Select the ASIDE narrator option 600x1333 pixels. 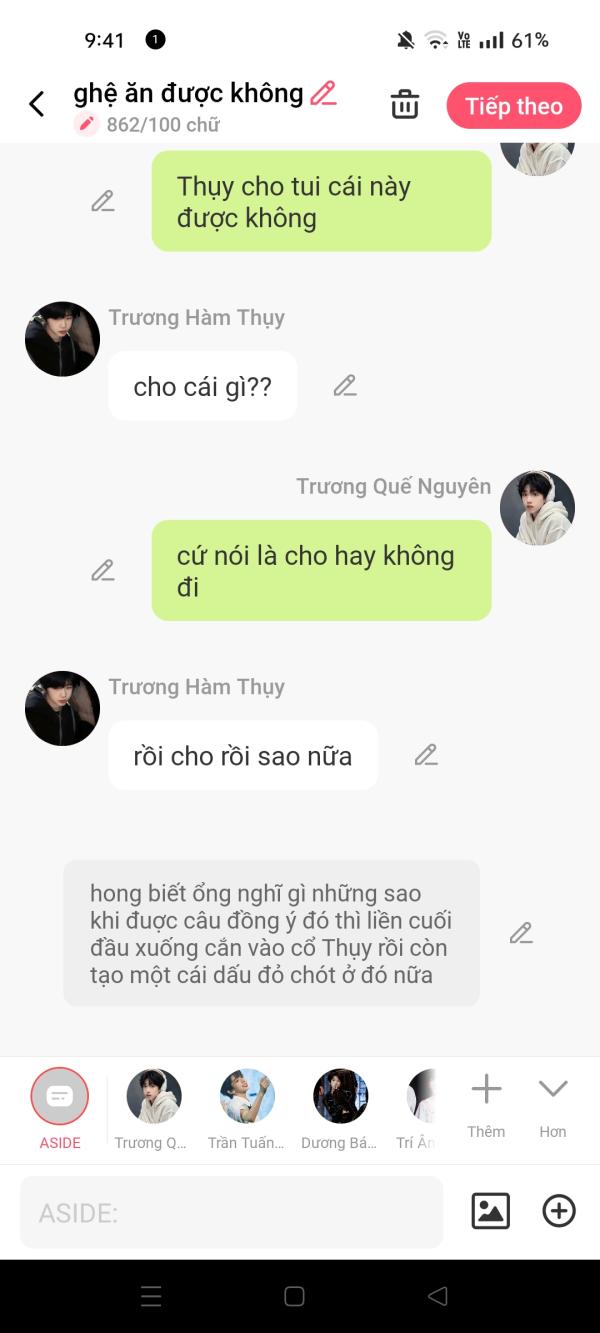(x=60, y=1108)
